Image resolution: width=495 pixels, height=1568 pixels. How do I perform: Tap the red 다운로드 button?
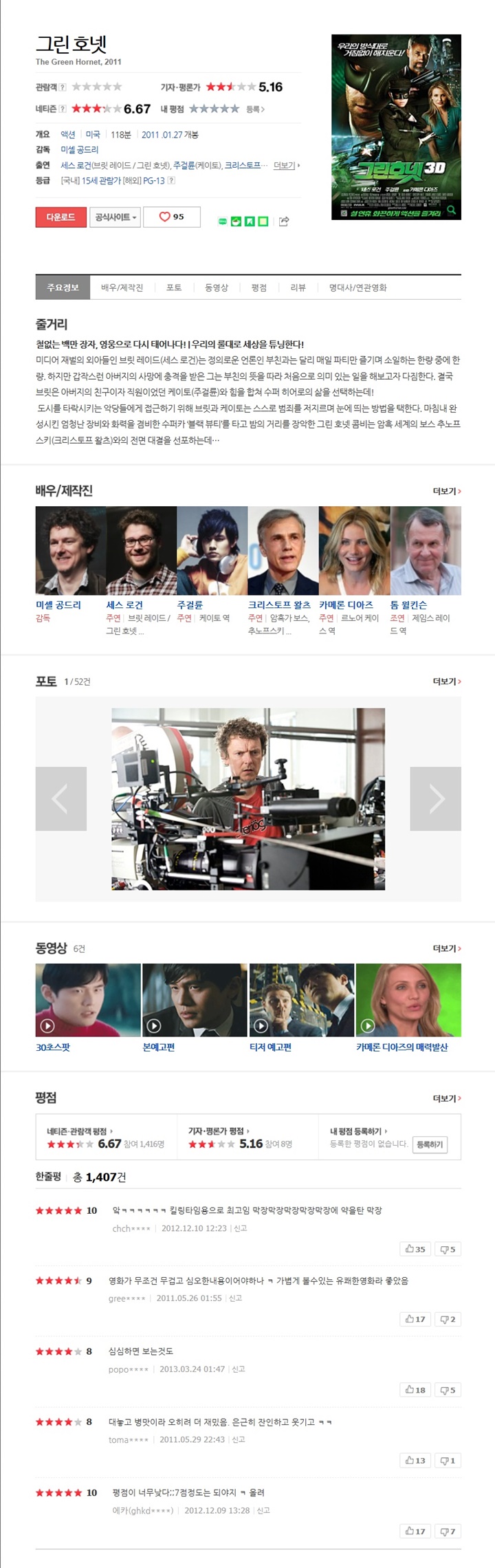coord(60,217)
